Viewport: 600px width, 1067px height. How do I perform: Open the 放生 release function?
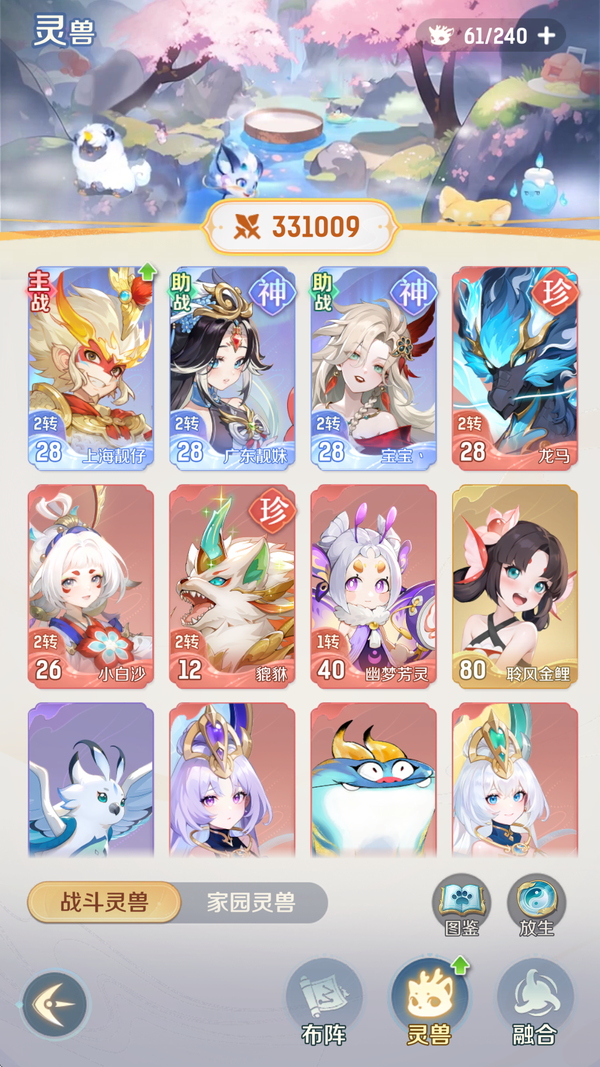tap(536, 903)
